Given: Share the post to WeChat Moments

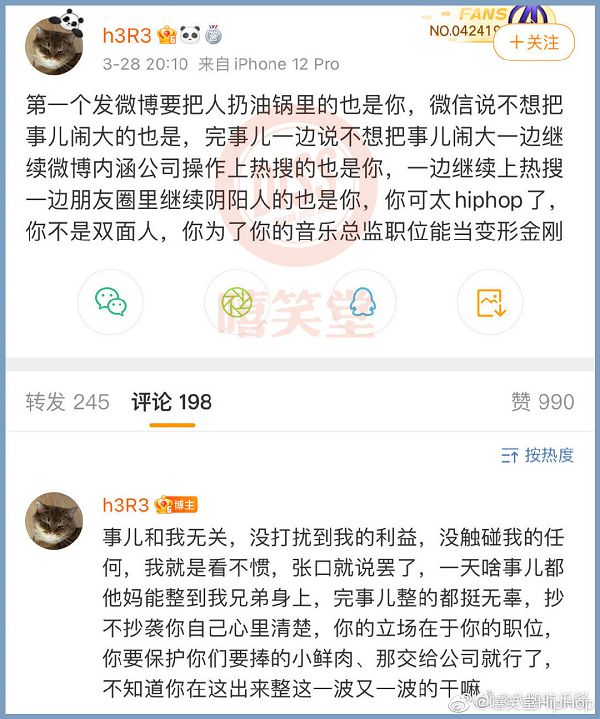Looking at the screenshot, I should click(237, 301).
